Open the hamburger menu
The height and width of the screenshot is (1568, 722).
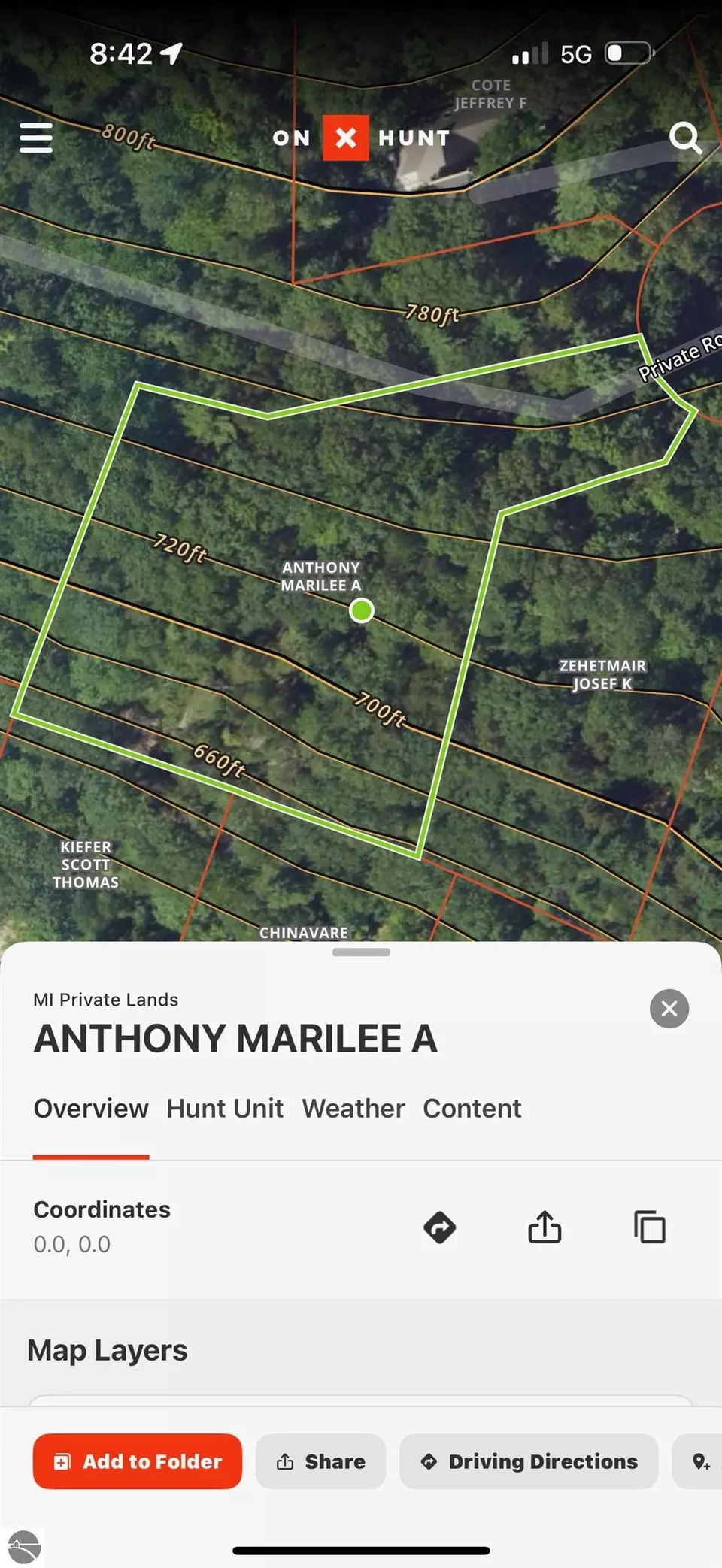tap(36, 138)
